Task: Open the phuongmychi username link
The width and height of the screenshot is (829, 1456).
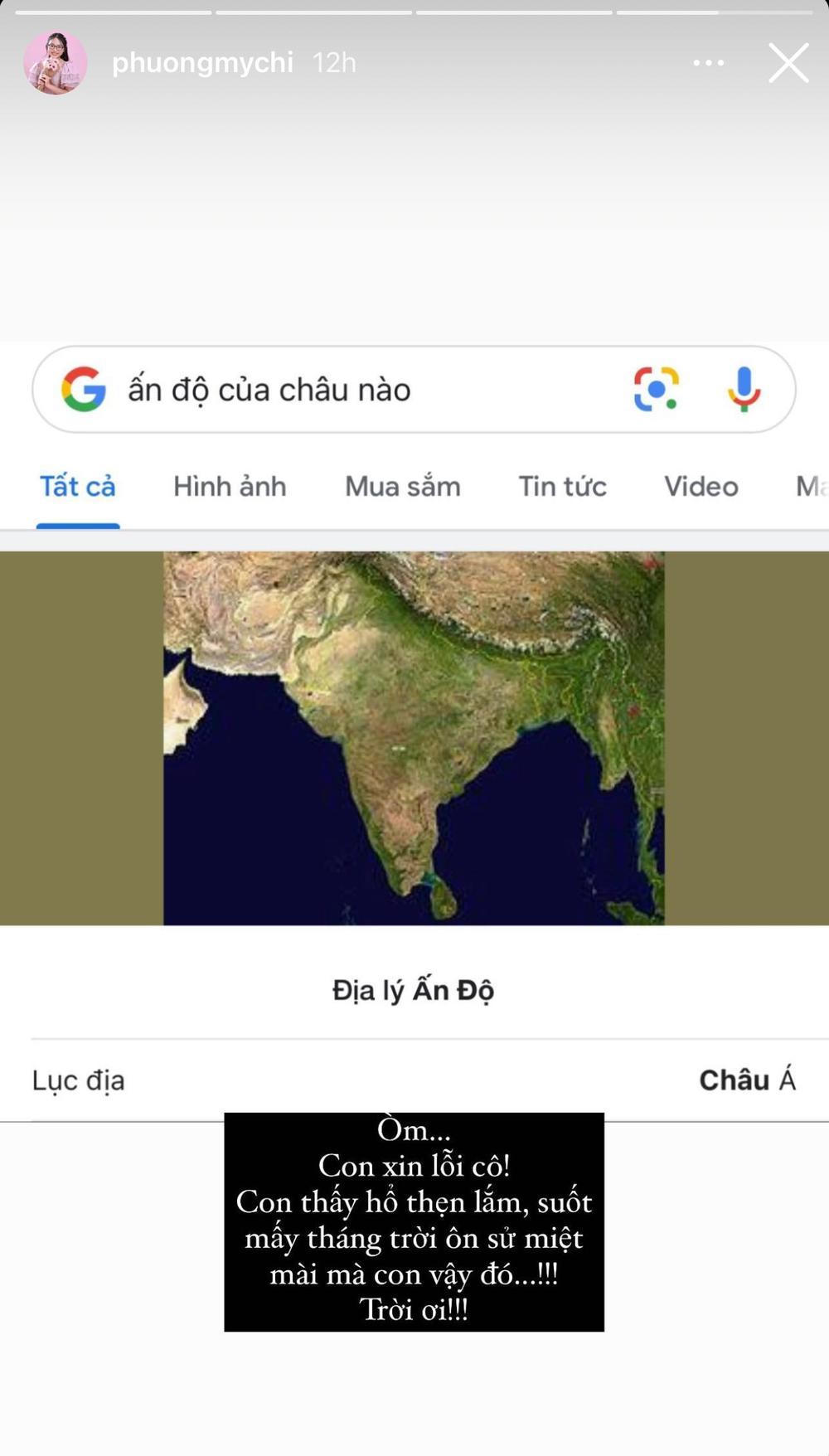Action: point(202,63)
